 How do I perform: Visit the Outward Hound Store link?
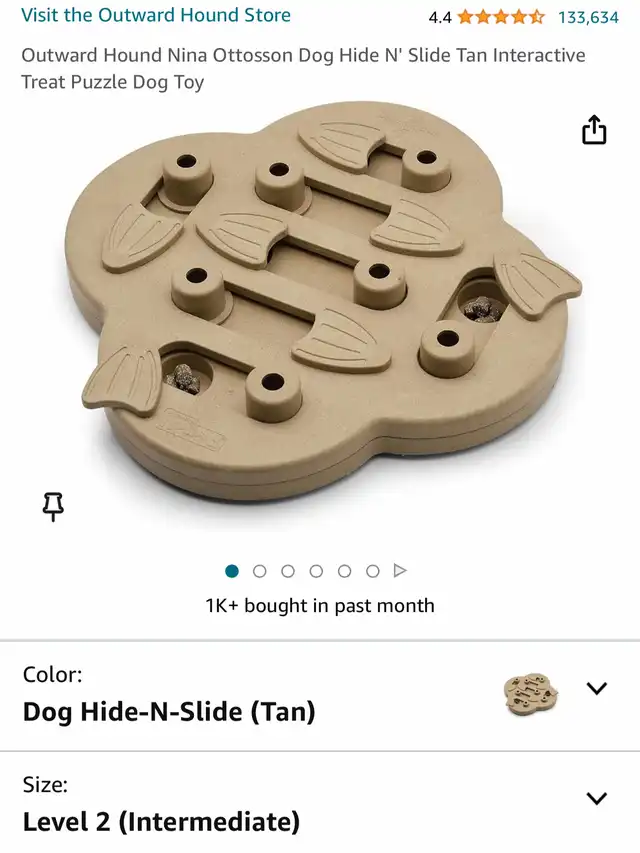156,15
